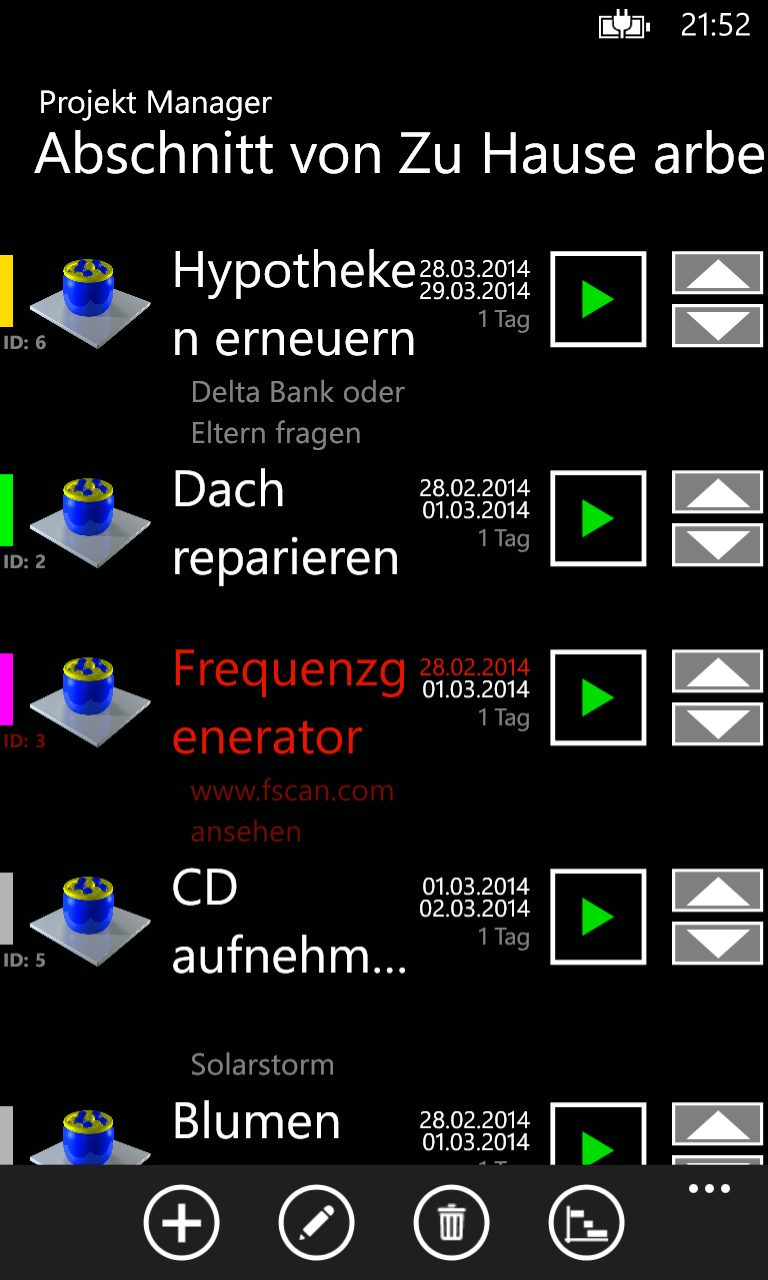
Task: Start the Frequenzgenerator play button
Action: (598, 697)
